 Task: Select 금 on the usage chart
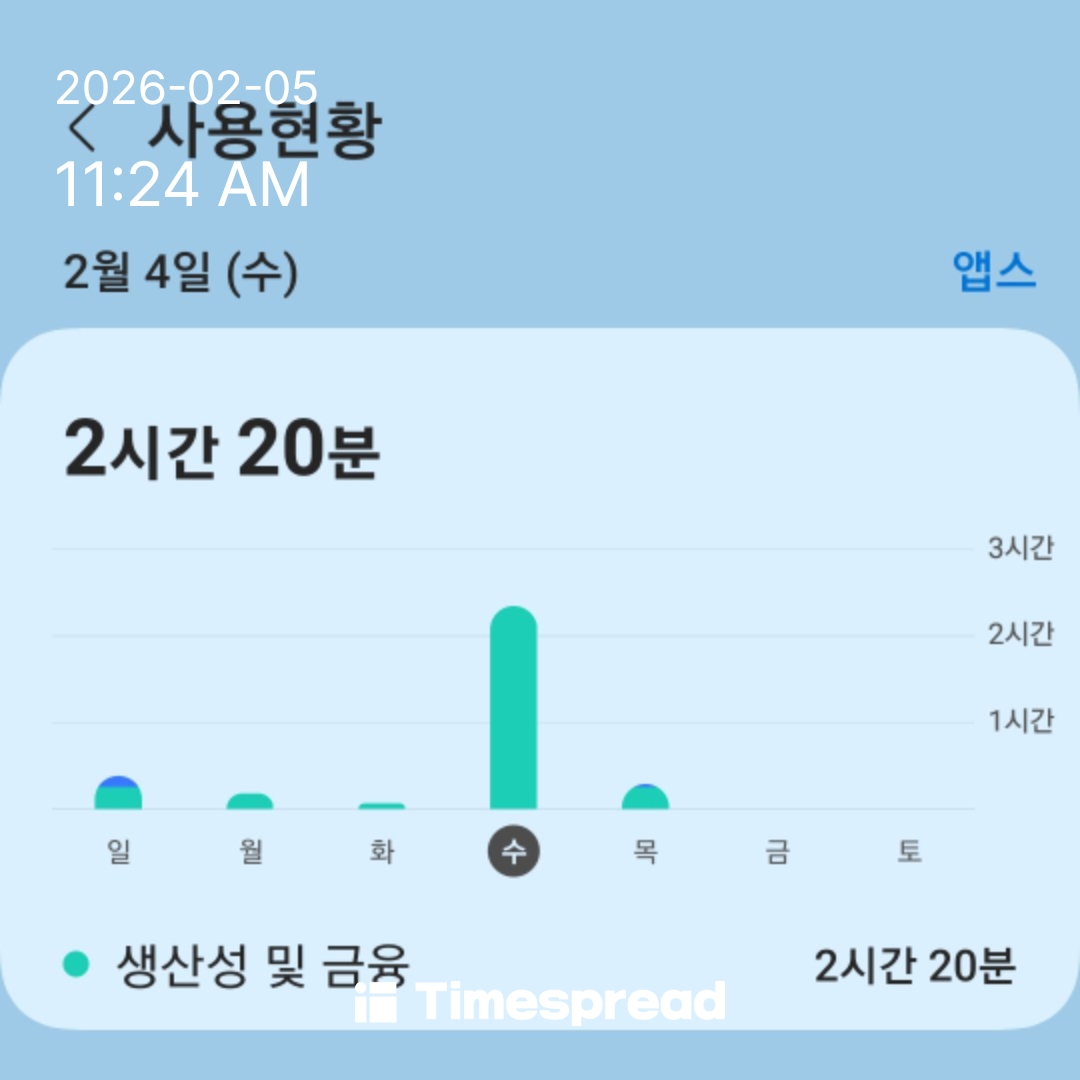777,852
